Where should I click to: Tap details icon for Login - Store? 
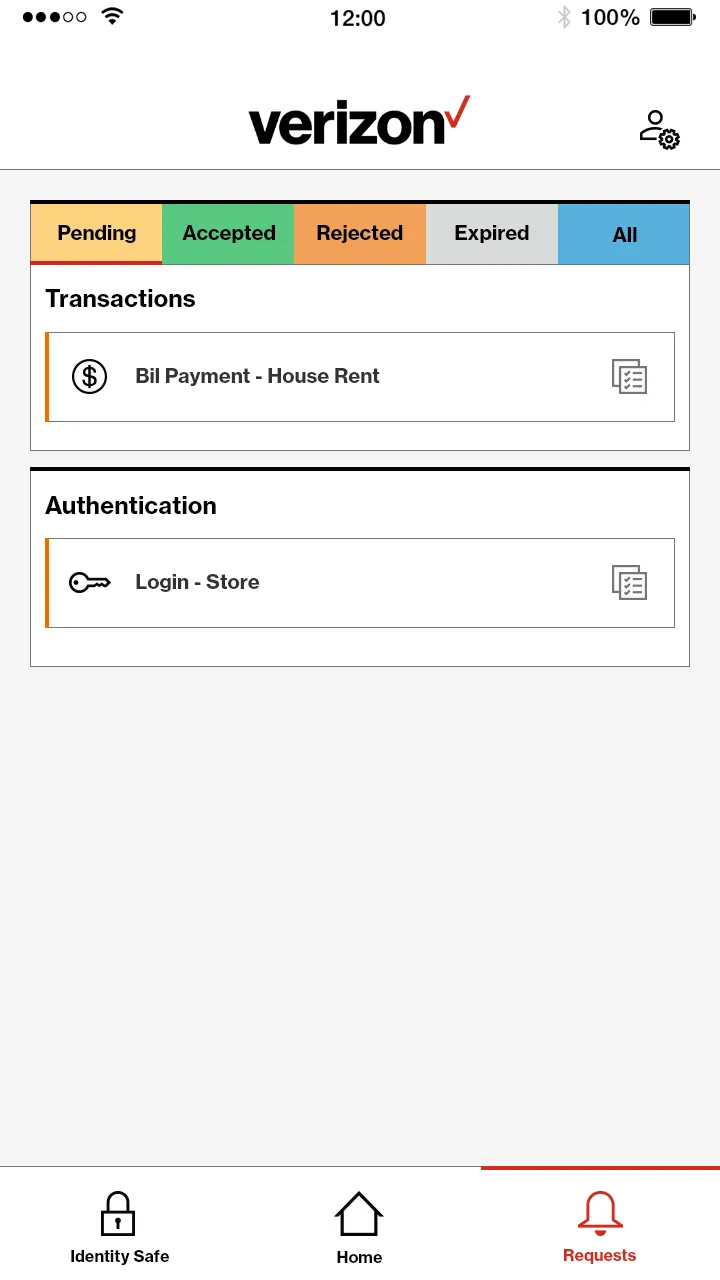coord(630,583)
